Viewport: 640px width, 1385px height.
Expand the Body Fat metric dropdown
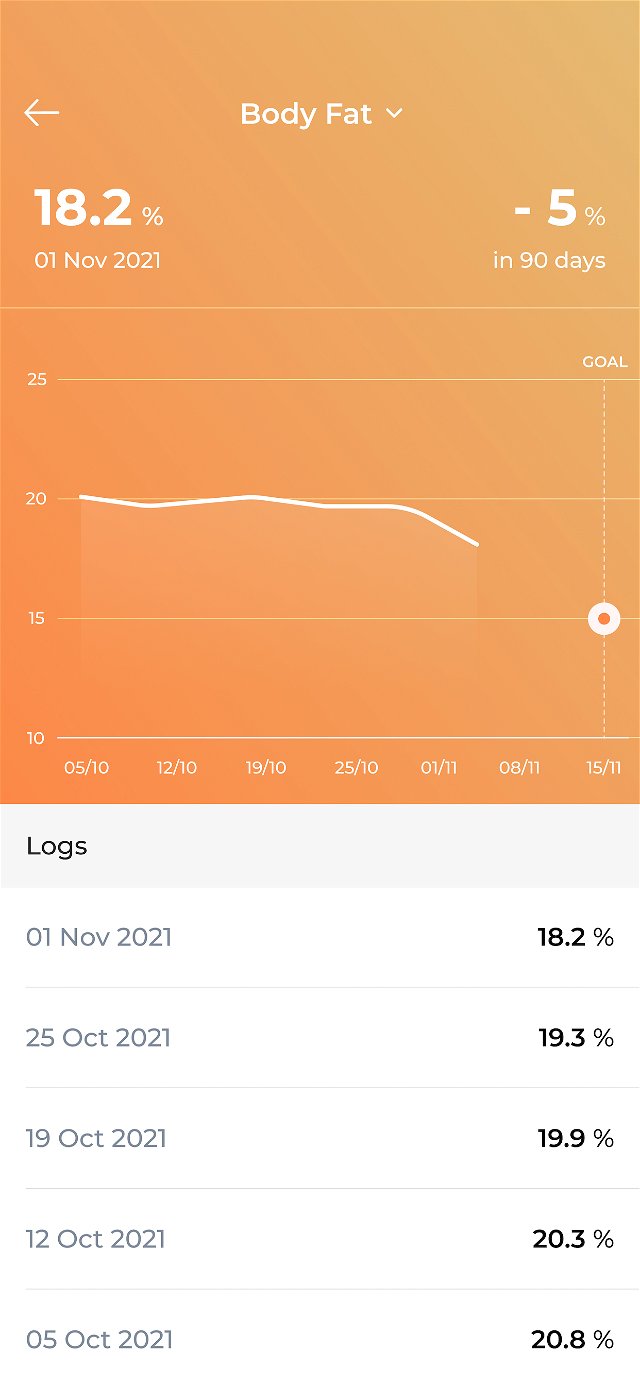click(x=320, y=114)
